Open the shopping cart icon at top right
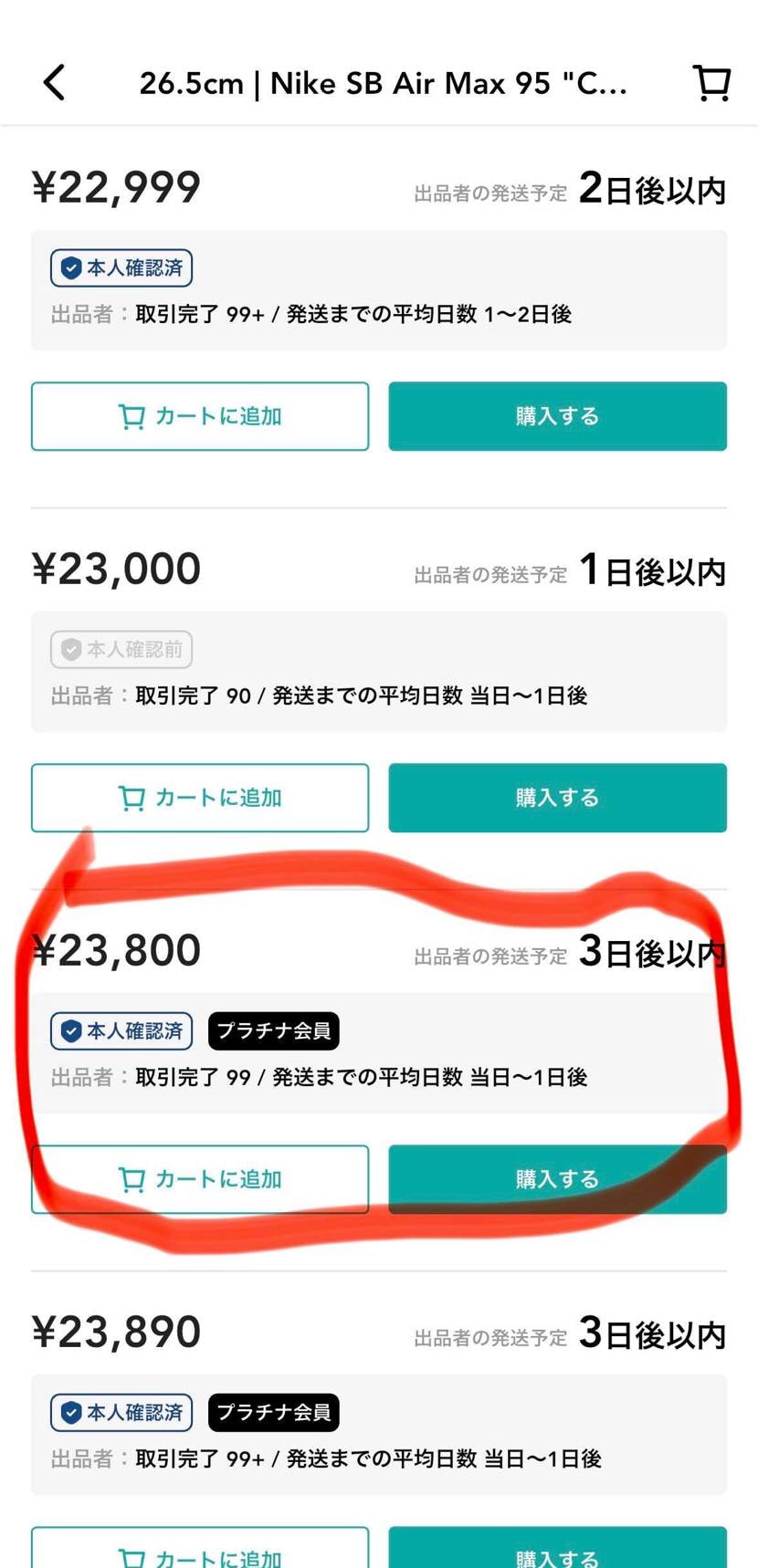The height and width of the screenshot is (1568, 758). coord(711,81)
